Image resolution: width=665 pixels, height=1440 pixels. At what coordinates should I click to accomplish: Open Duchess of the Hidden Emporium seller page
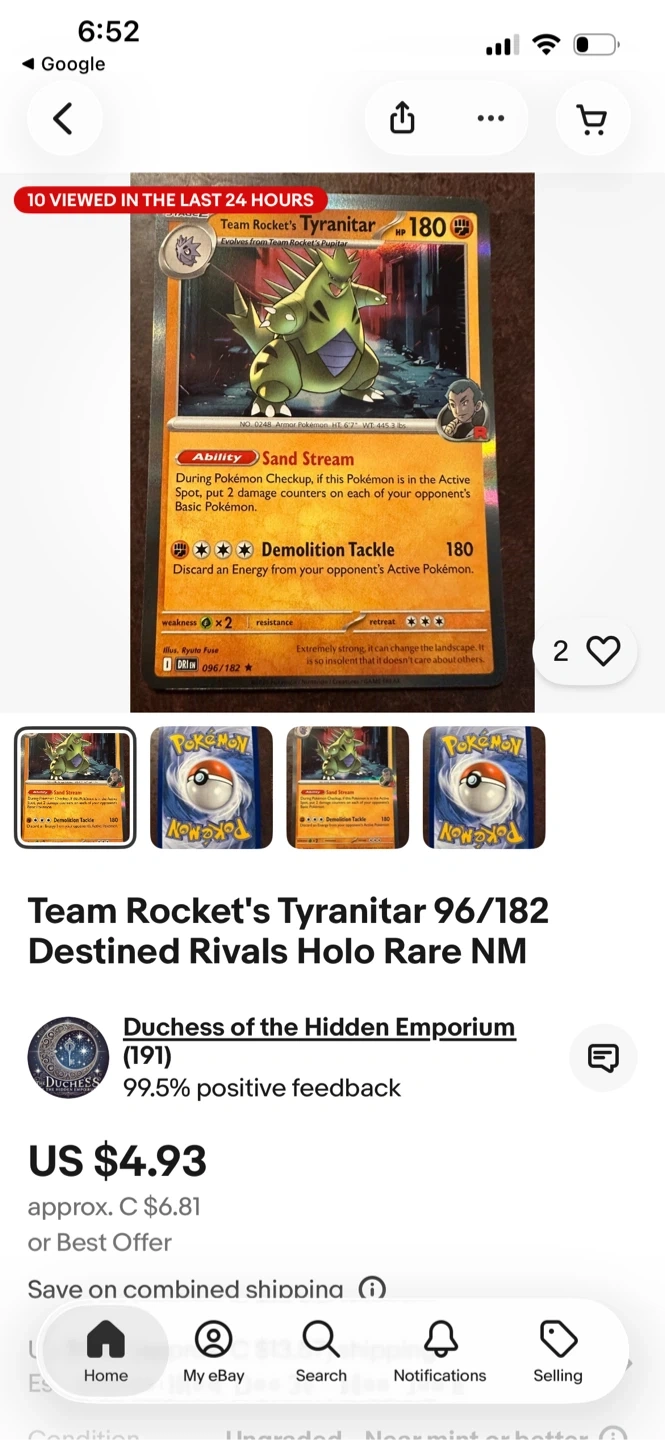coord(318,1027)
